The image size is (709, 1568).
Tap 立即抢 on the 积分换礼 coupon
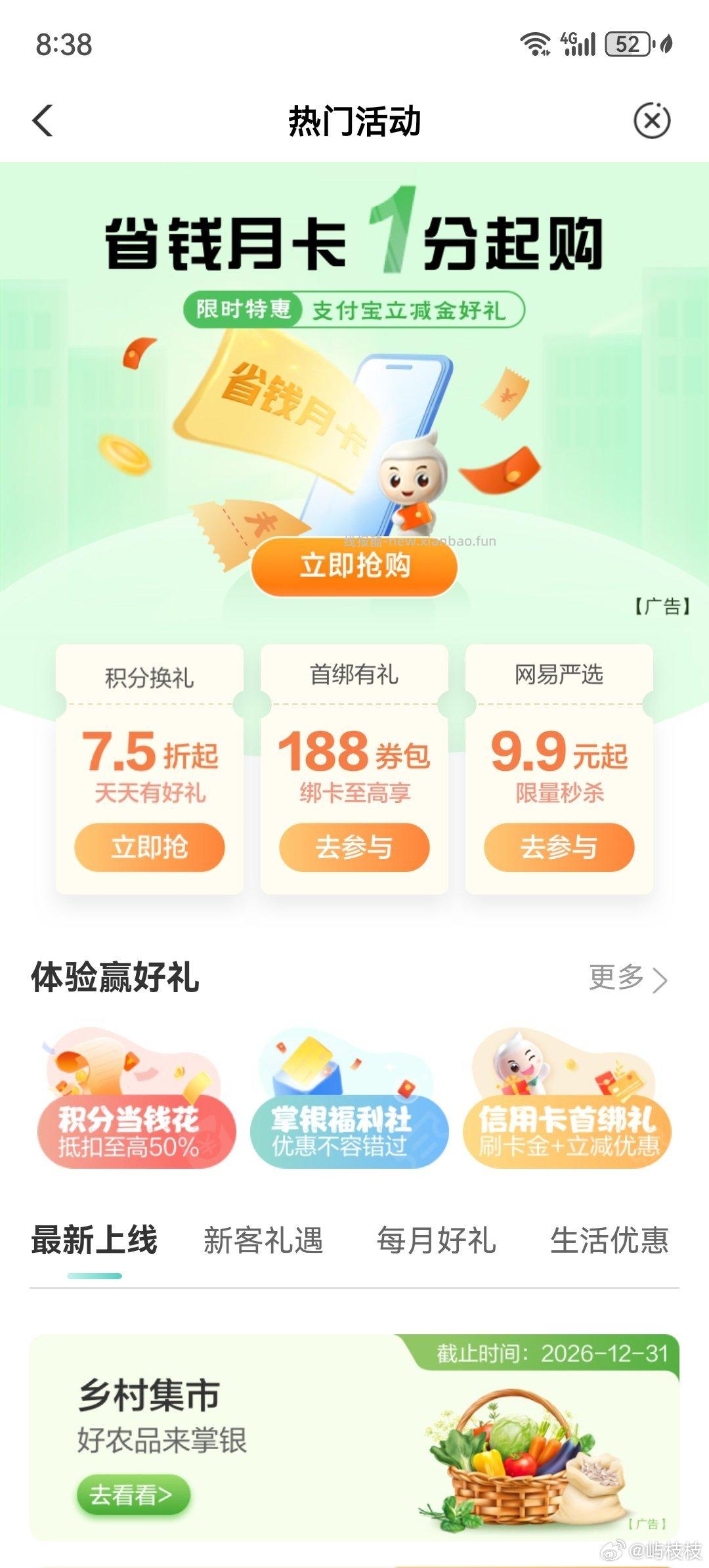(x=150, y=848)
